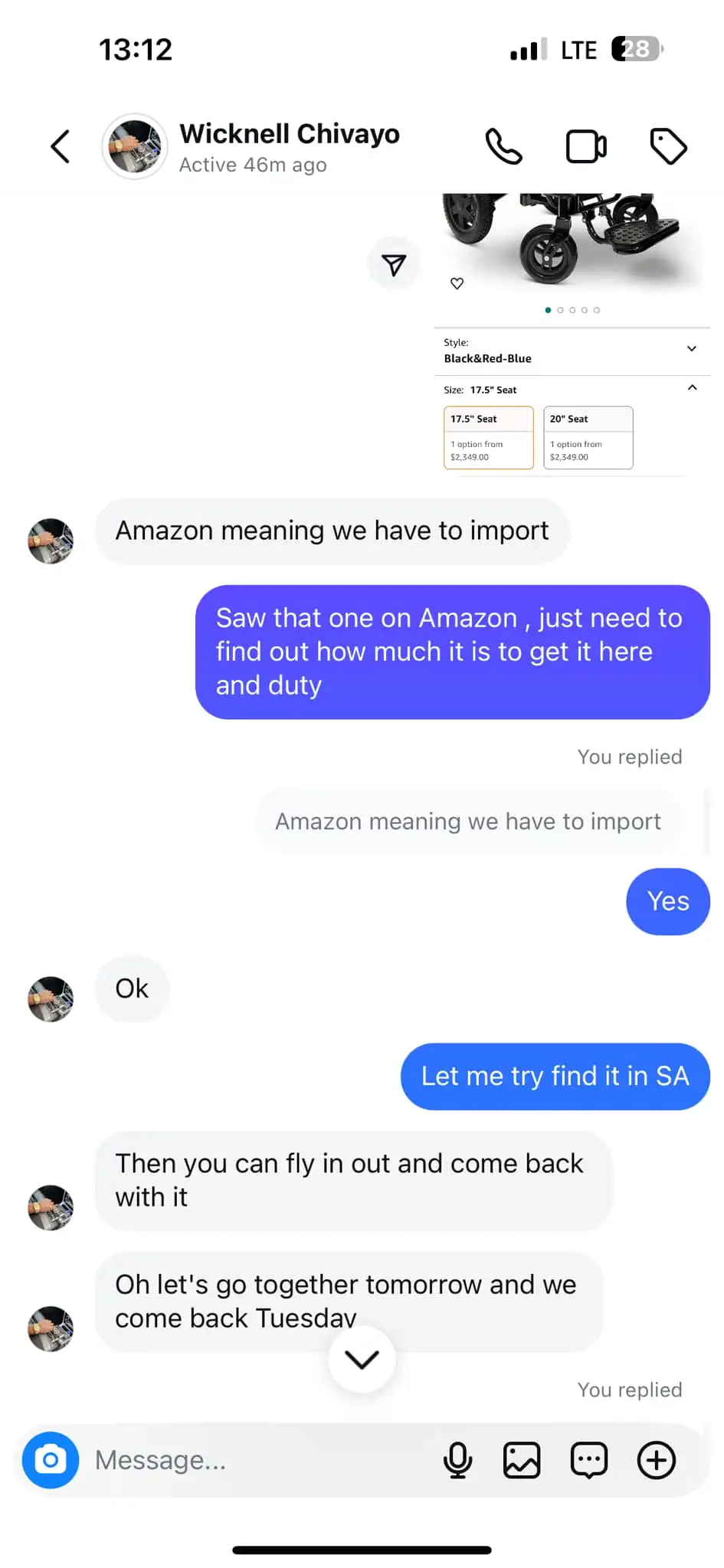Start a voice call with Wicknell
This screenshot has height=1568, width=724.
(x=503, y=146)
